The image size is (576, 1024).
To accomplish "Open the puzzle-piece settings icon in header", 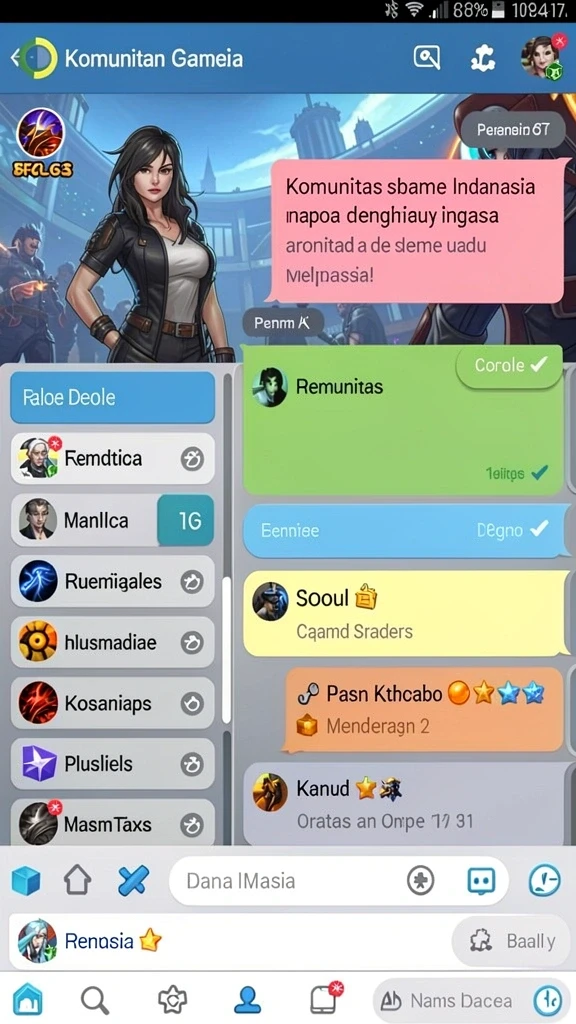I will [x=482, y=59].
